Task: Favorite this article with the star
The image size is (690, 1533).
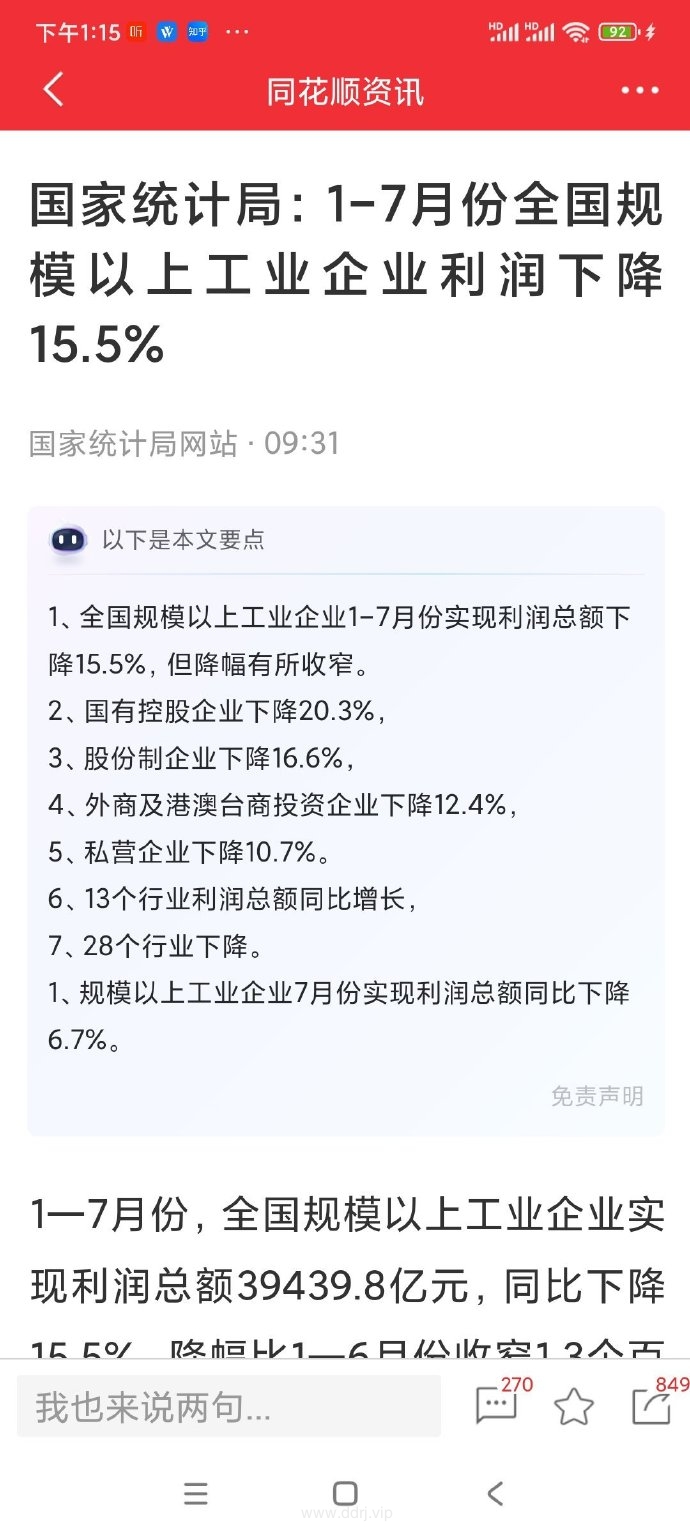Action: click(573, 1407)
